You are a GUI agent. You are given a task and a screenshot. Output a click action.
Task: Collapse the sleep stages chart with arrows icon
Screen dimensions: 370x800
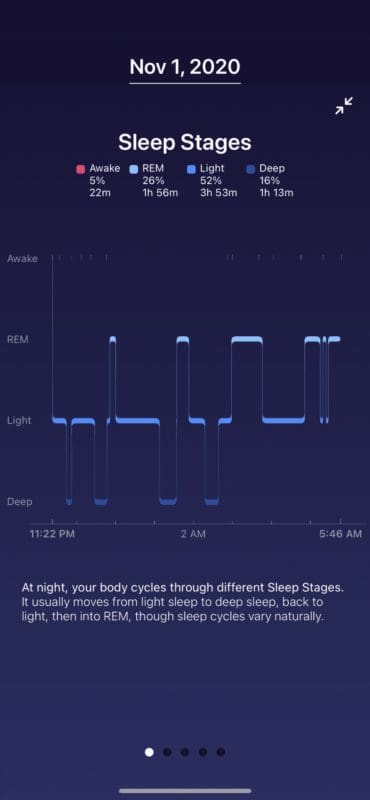click(x=344, y=106)
